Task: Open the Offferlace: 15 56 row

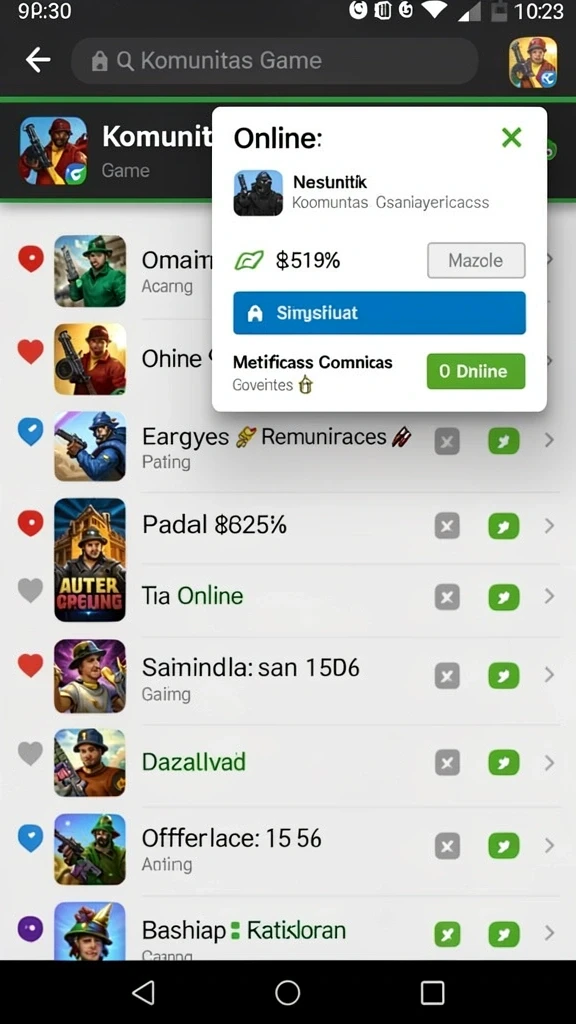Action: 287,849
